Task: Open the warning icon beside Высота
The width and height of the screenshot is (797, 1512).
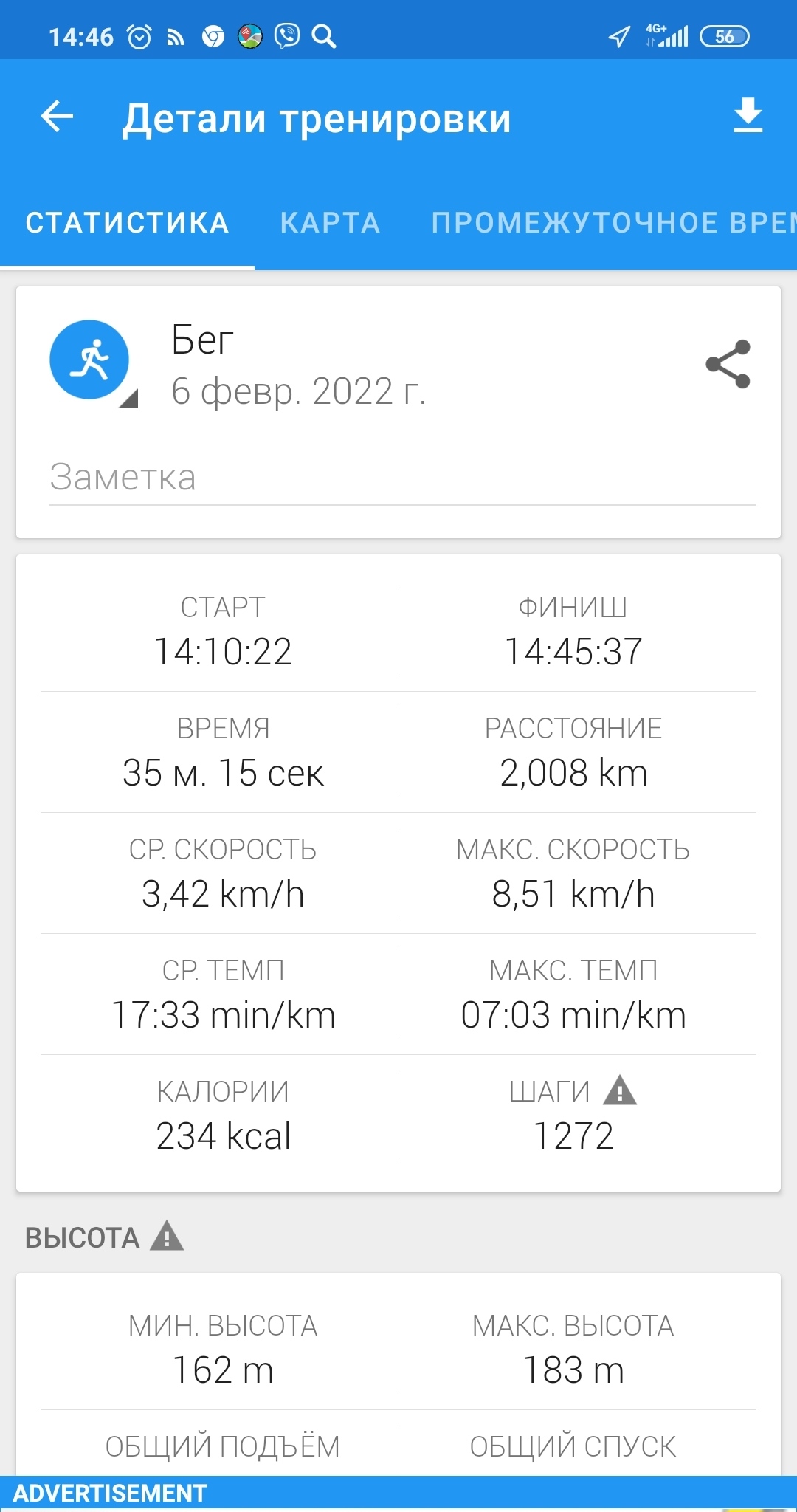Action: [x=167, y=1237]
